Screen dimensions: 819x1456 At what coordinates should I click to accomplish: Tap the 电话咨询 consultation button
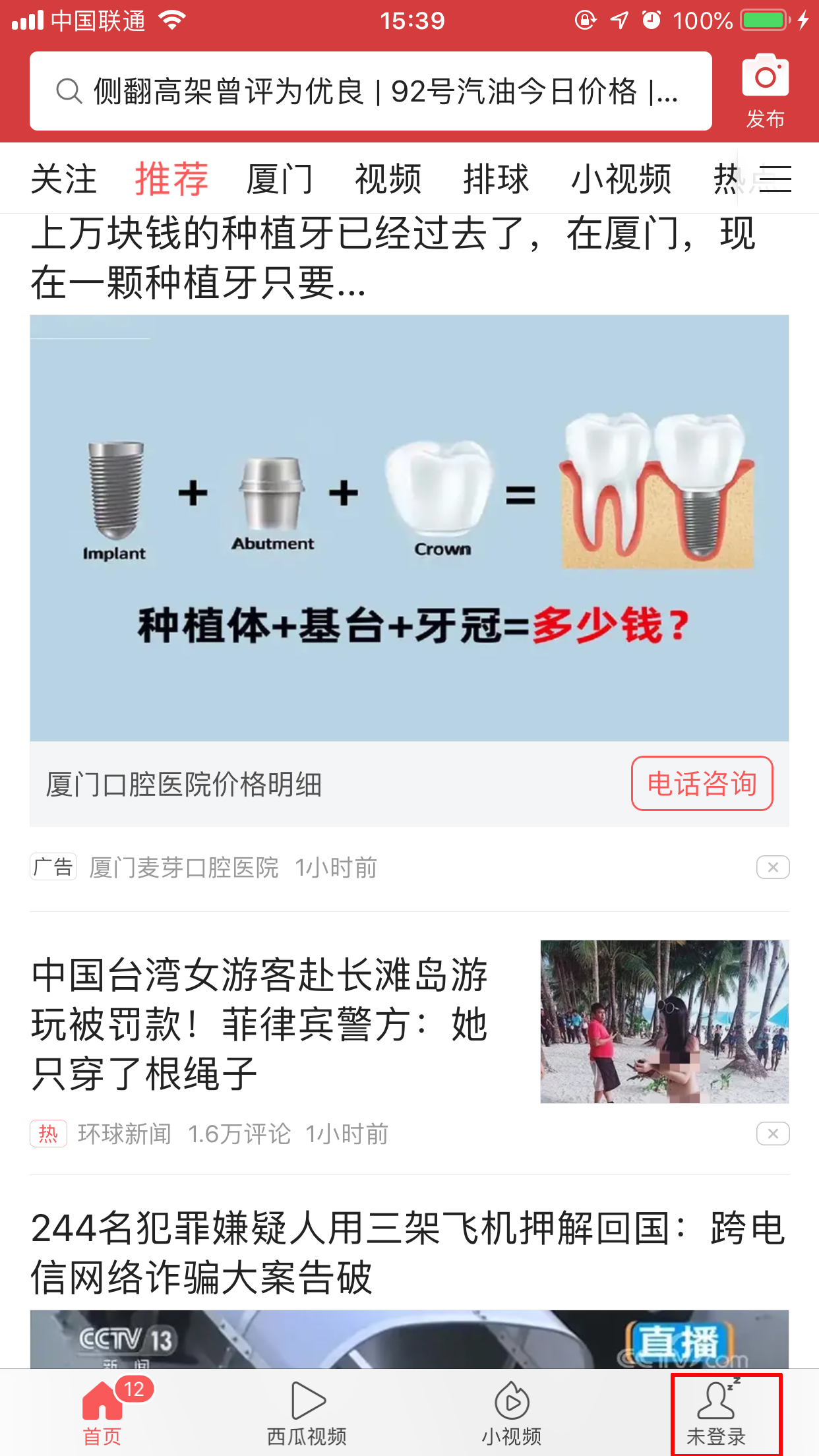point(702,783)
